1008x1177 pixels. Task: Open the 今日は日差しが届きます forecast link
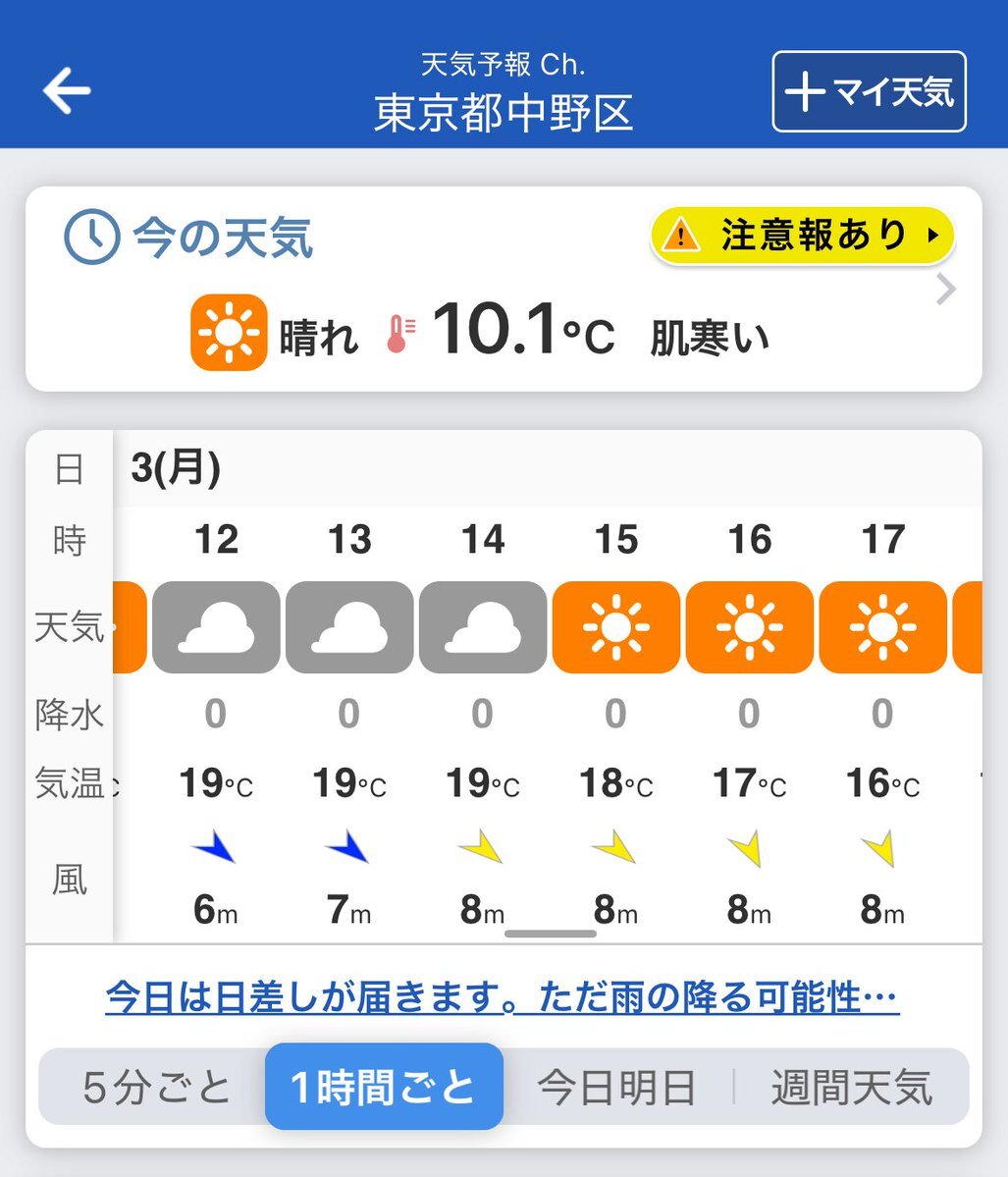pyautogui.click(x=502, y=998)
